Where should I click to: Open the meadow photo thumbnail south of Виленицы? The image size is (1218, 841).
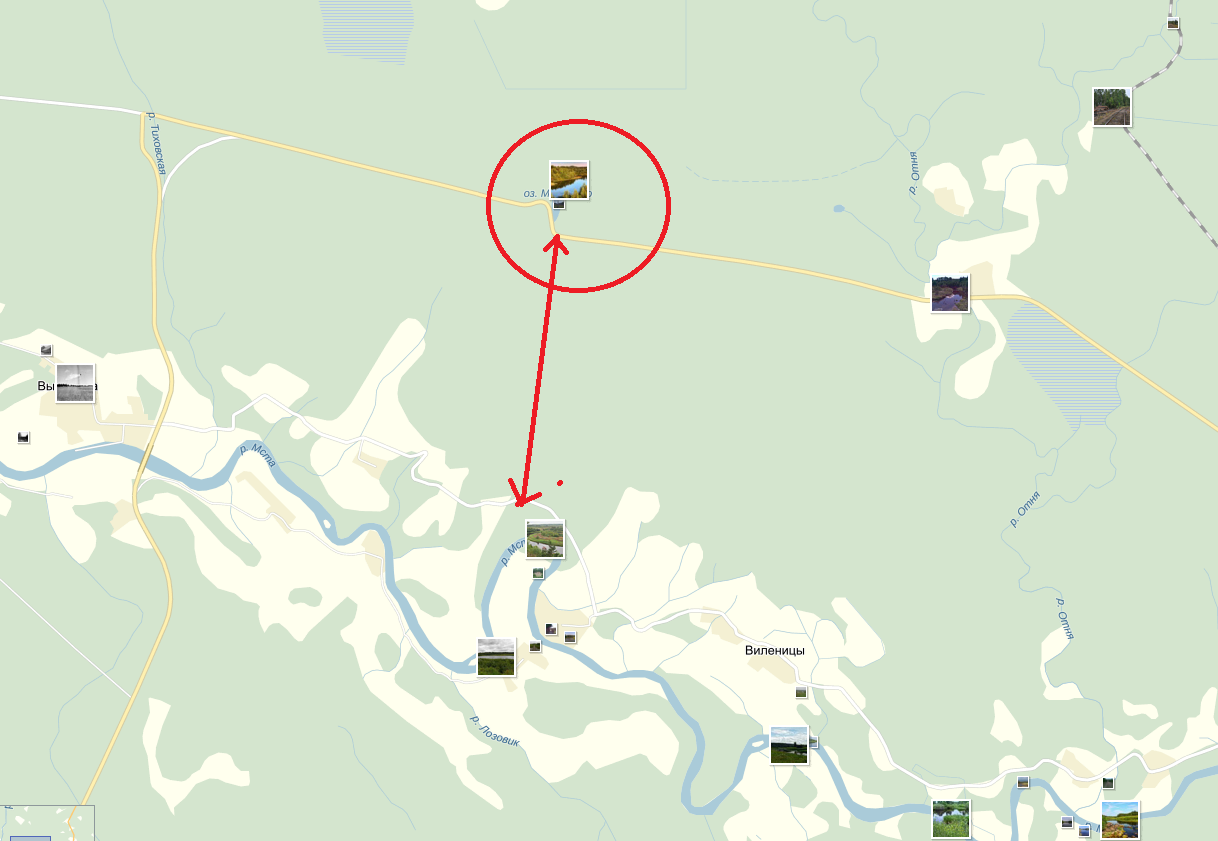tap(789, 745)
